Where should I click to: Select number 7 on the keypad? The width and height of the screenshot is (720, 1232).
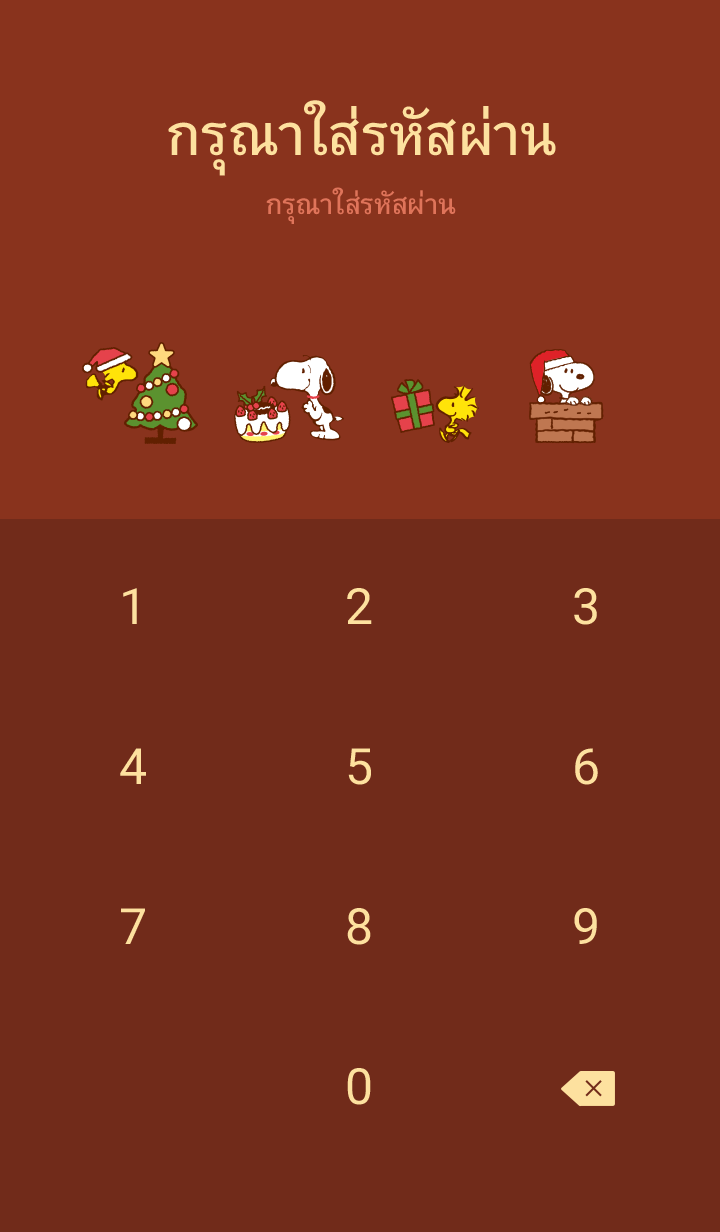point(133,927)
